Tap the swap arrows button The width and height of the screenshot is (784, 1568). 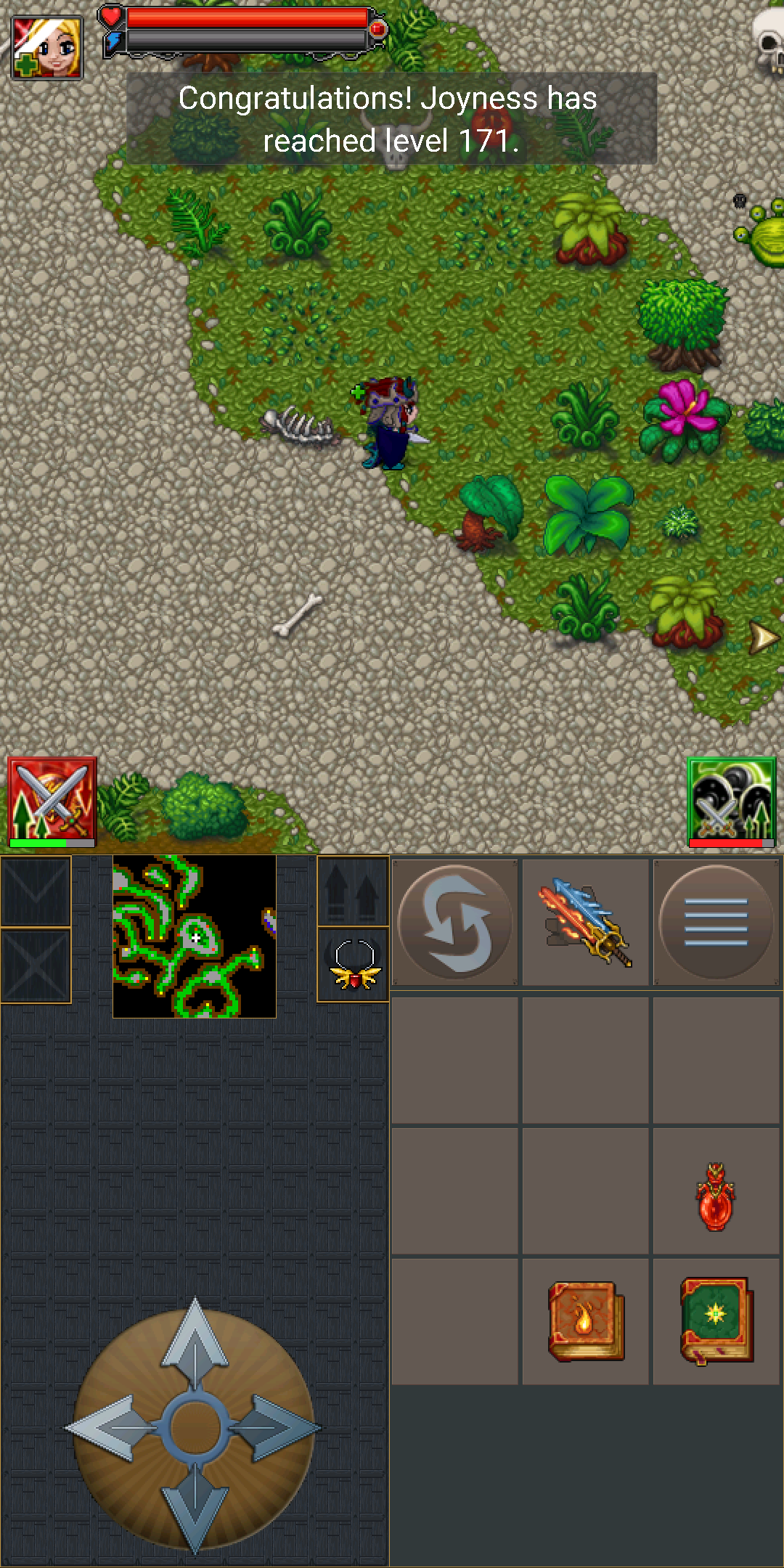pyautogui.click(x=455, y=923)
